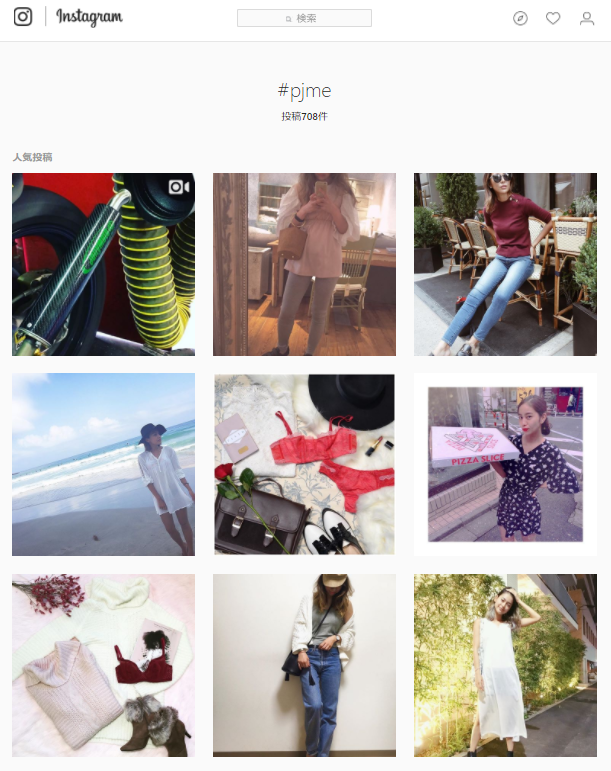The image size is (611, 771).
Task: Open the video post with yellow hoses
Action: click(x=103, y=264)
